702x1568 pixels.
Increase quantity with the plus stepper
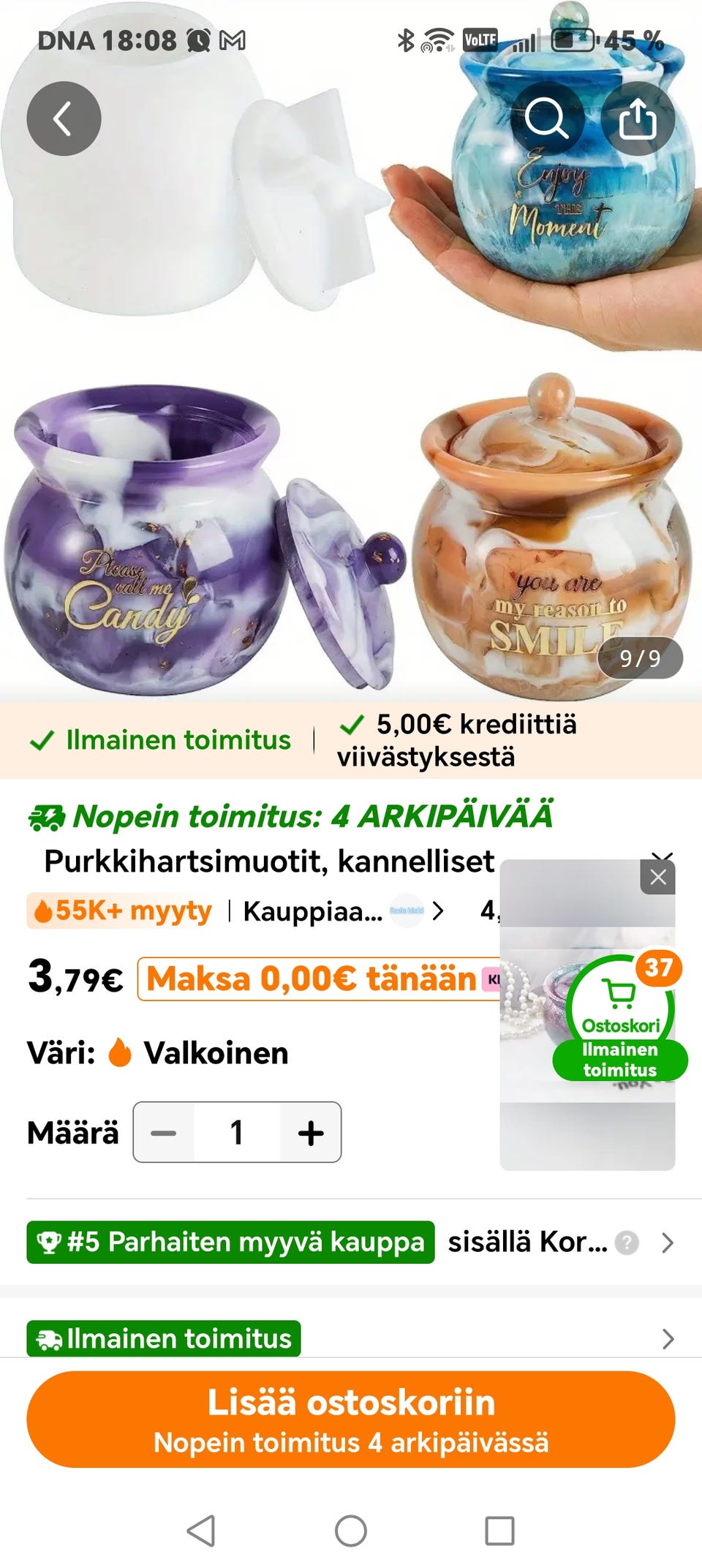coord(310,1131)
